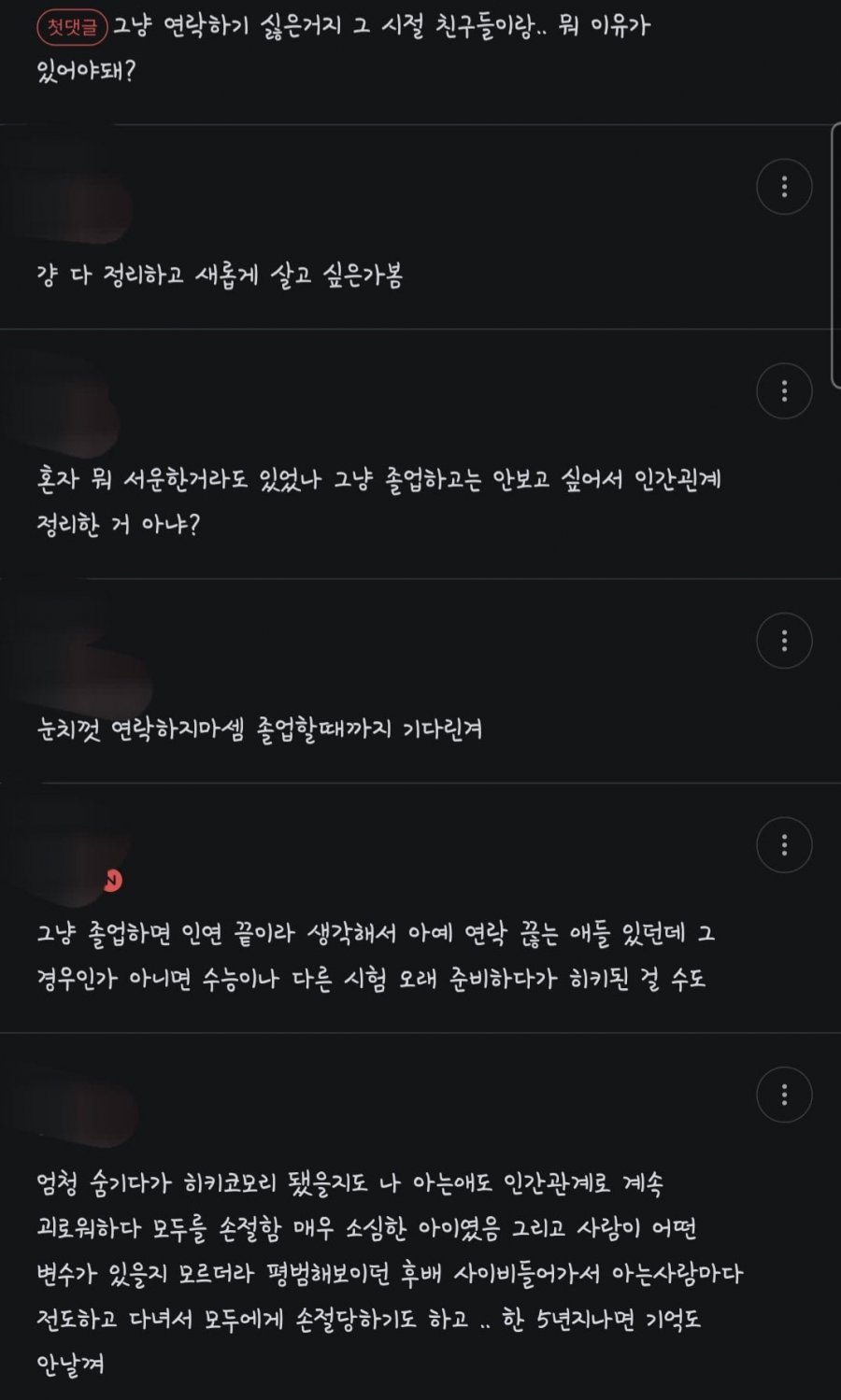Image resolution: width=841 pixels, height=1400 pixels.
Task: Open the menu for the comment '걍 다 정리하고 새롭게 살고 싶은가봄'
Action: pyautogui.click(x=783, y=187)
